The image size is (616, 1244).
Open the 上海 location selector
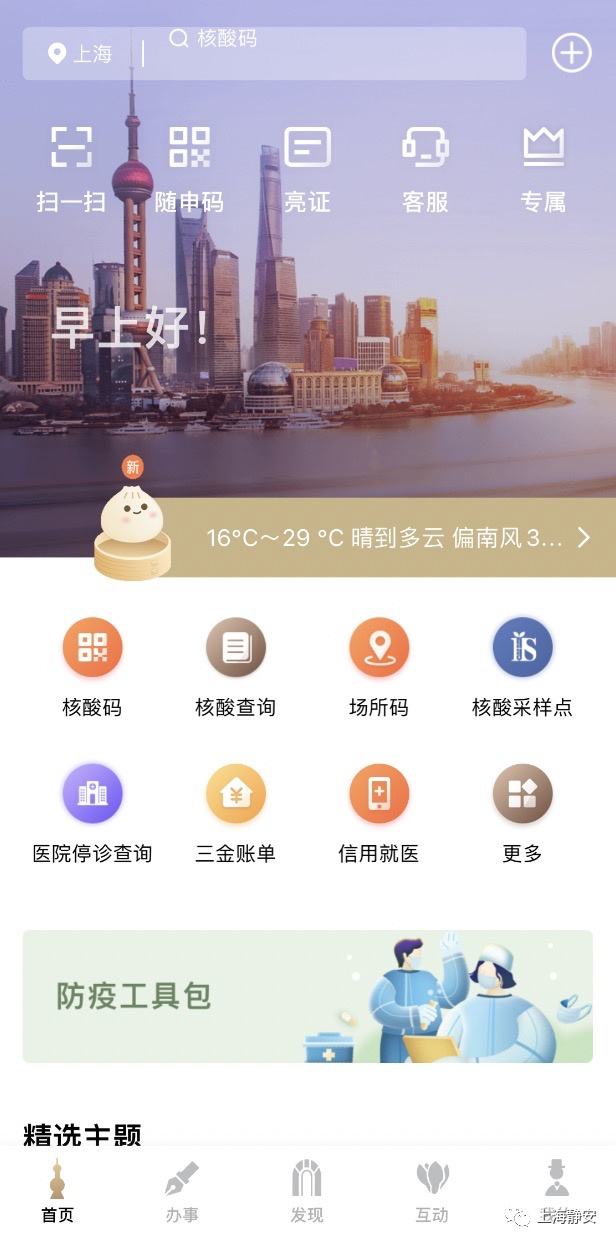pos(80,53)
